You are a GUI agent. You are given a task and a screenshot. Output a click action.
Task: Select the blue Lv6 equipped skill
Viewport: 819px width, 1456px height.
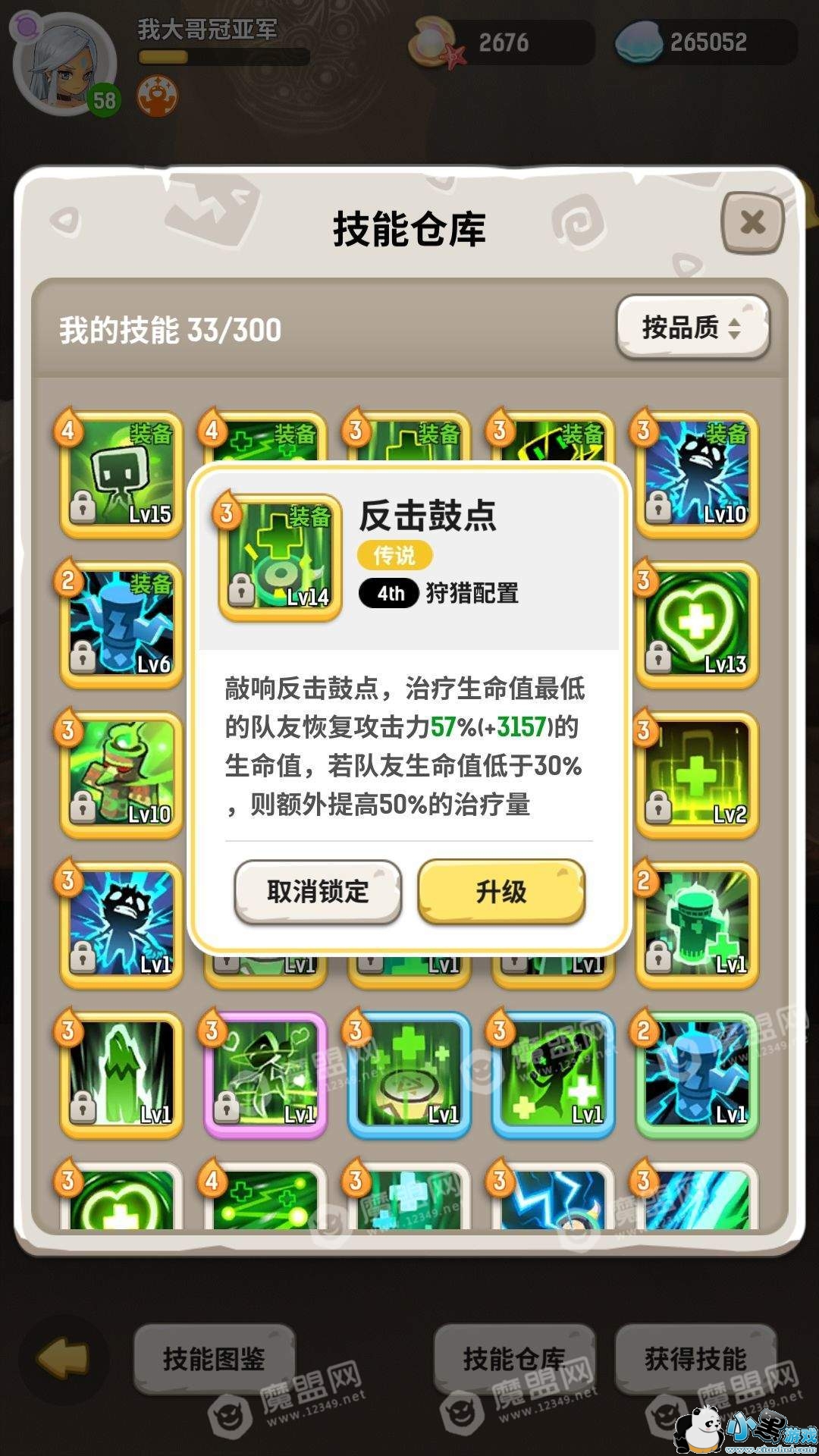coord(121,625)
